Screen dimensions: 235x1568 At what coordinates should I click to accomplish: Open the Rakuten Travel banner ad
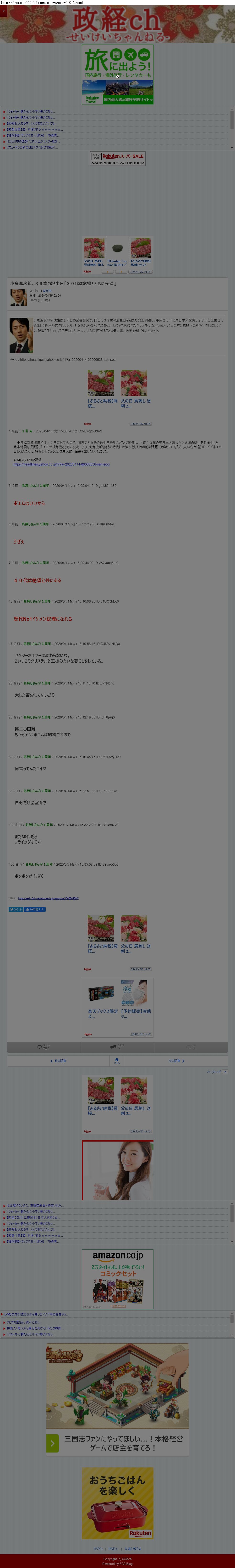117,74
